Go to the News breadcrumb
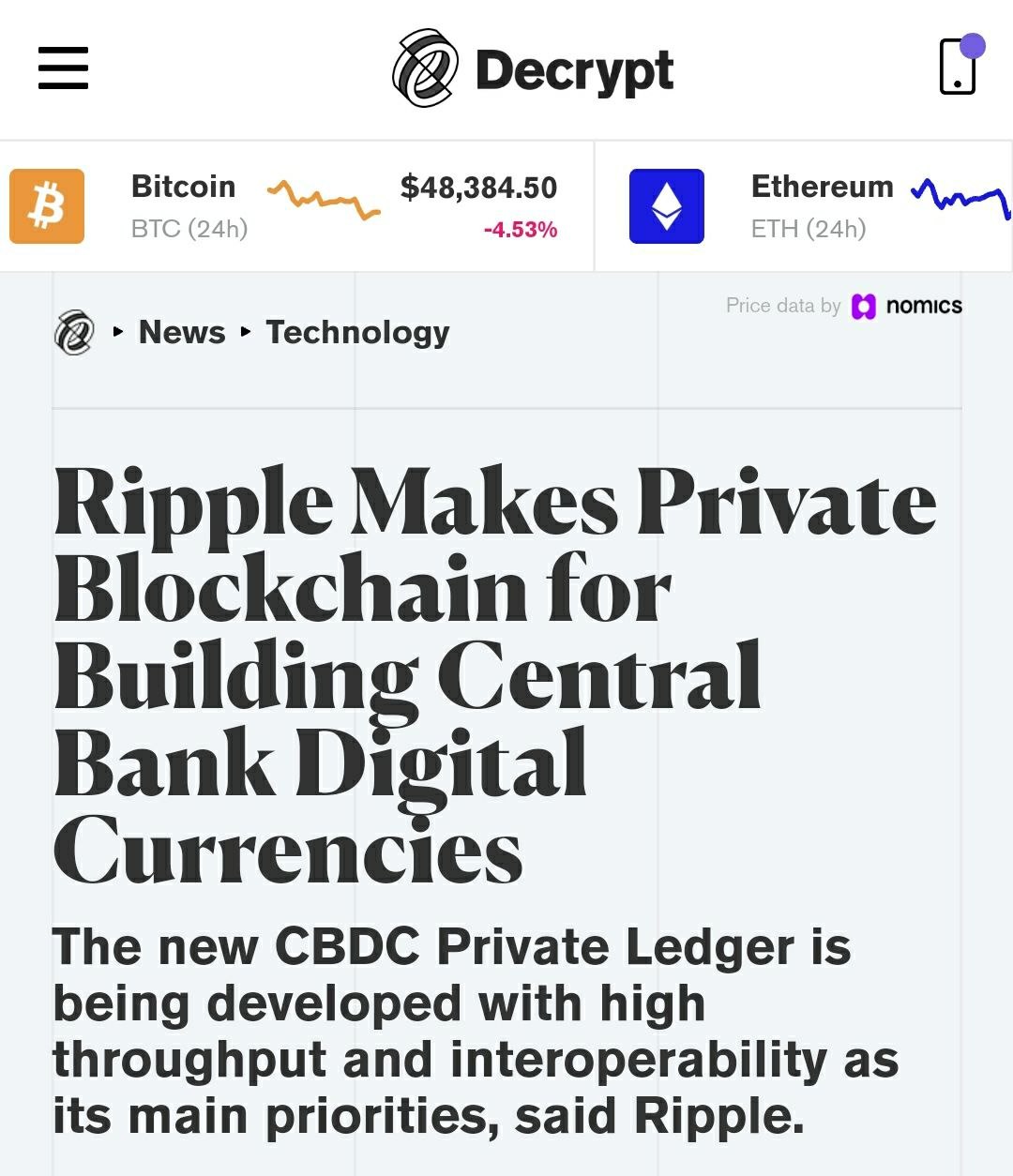The height and width of the screenshot is (1176, 1013). coord(182,332)
